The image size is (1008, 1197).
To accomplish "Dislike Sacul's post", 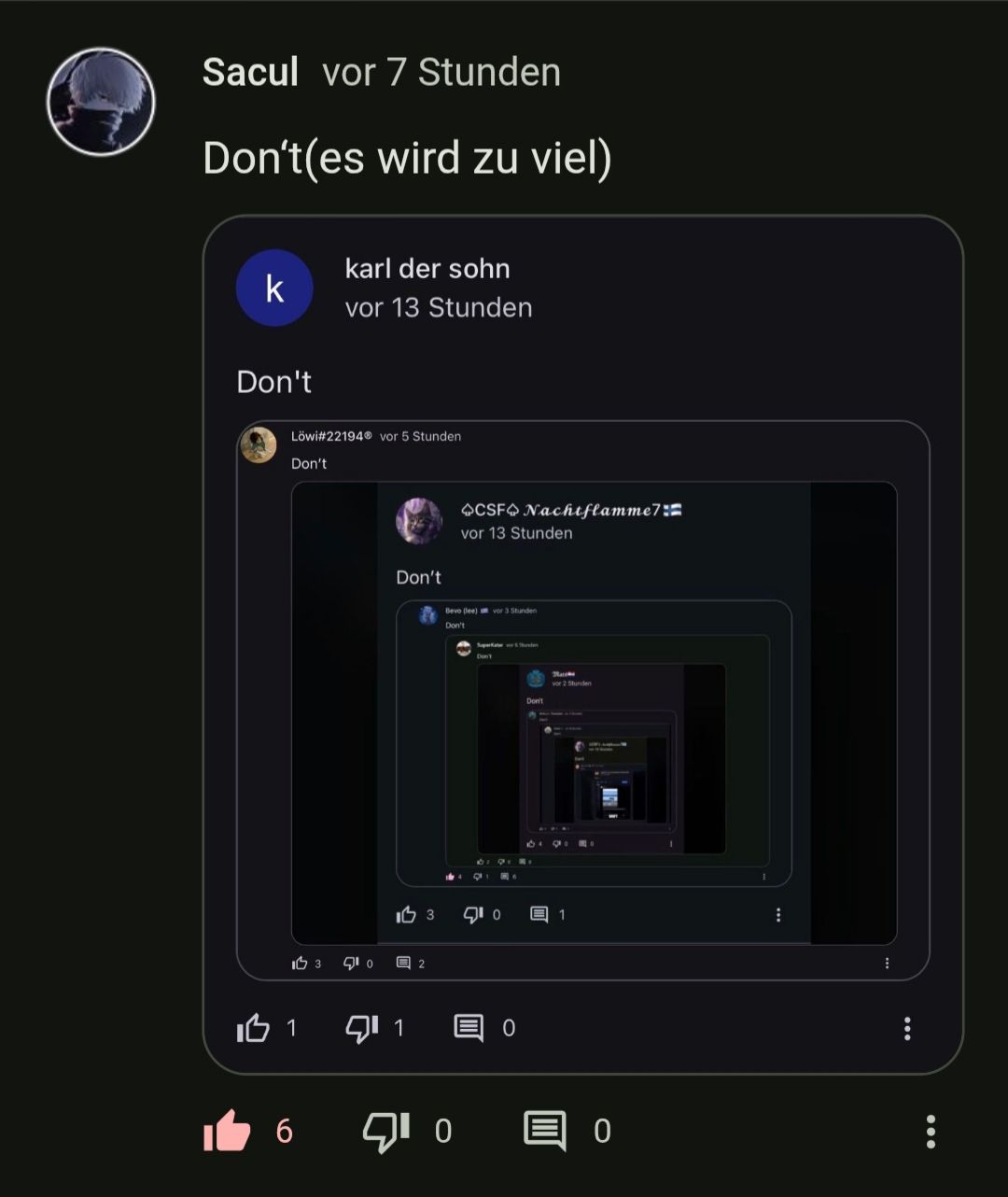I will 385,1131.
